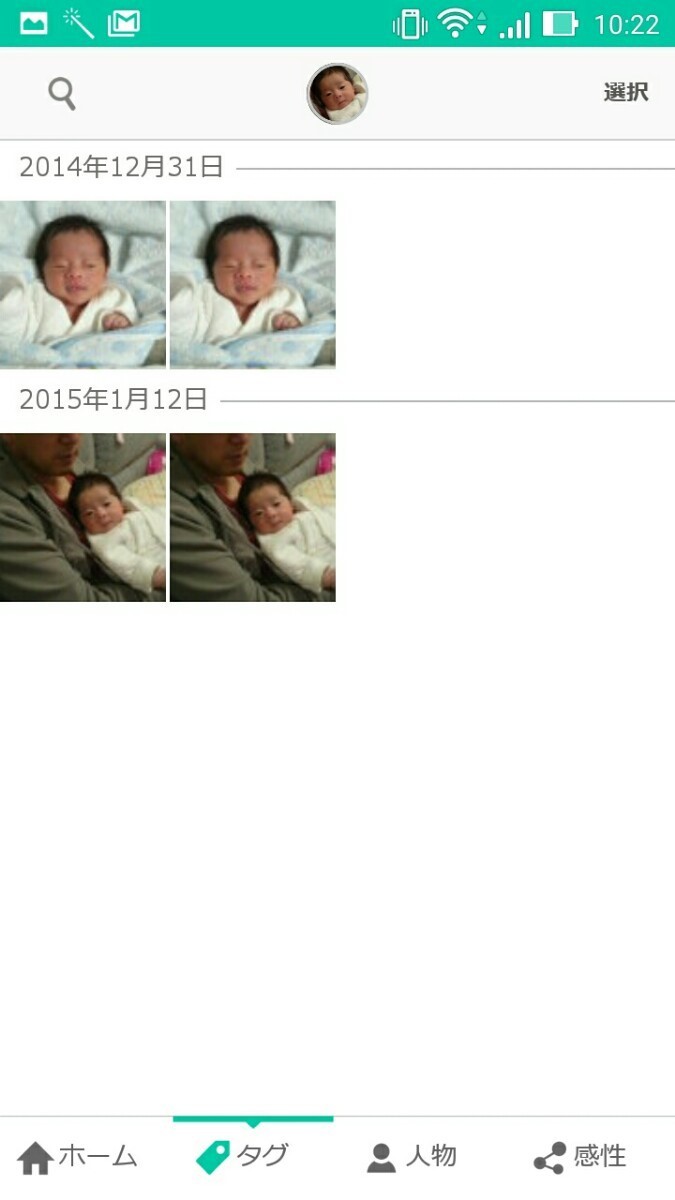This screenshot has width=675, height=1200.
Task: Open first photo from 2015年1月12日
Action: pyautogui.click(x=83, y=517)
